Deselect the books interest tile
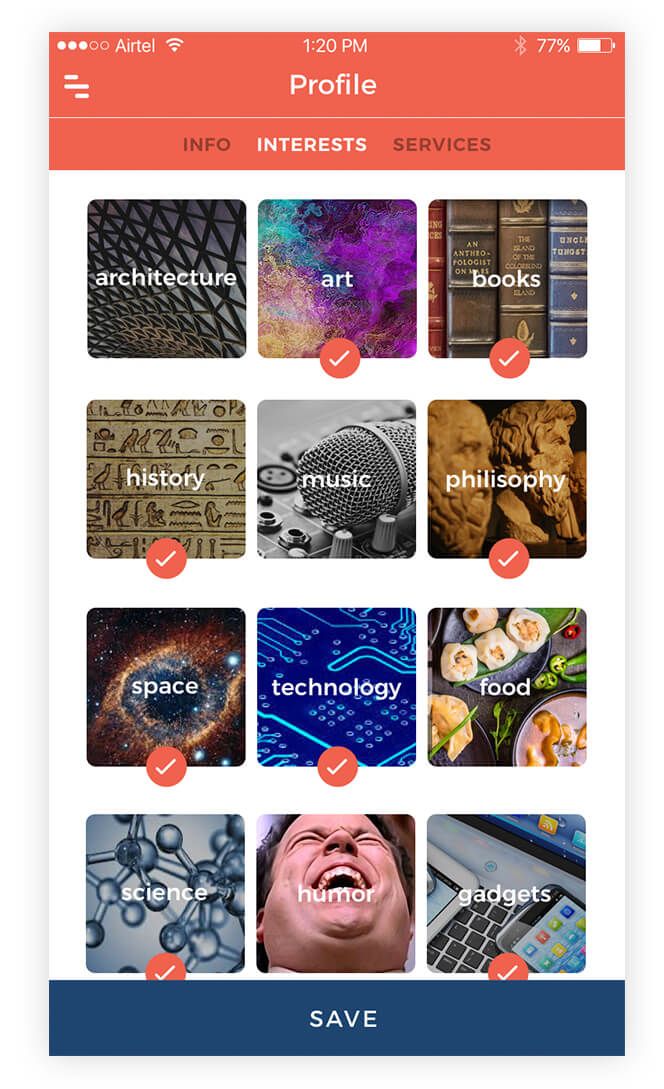This screenshot has height=1089, width=664. pos(507,279)
